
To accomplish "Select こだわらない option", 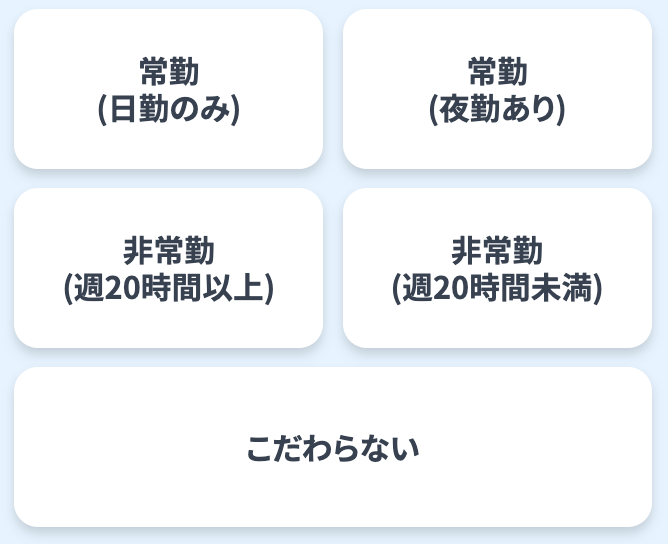I will coord(333,447).
